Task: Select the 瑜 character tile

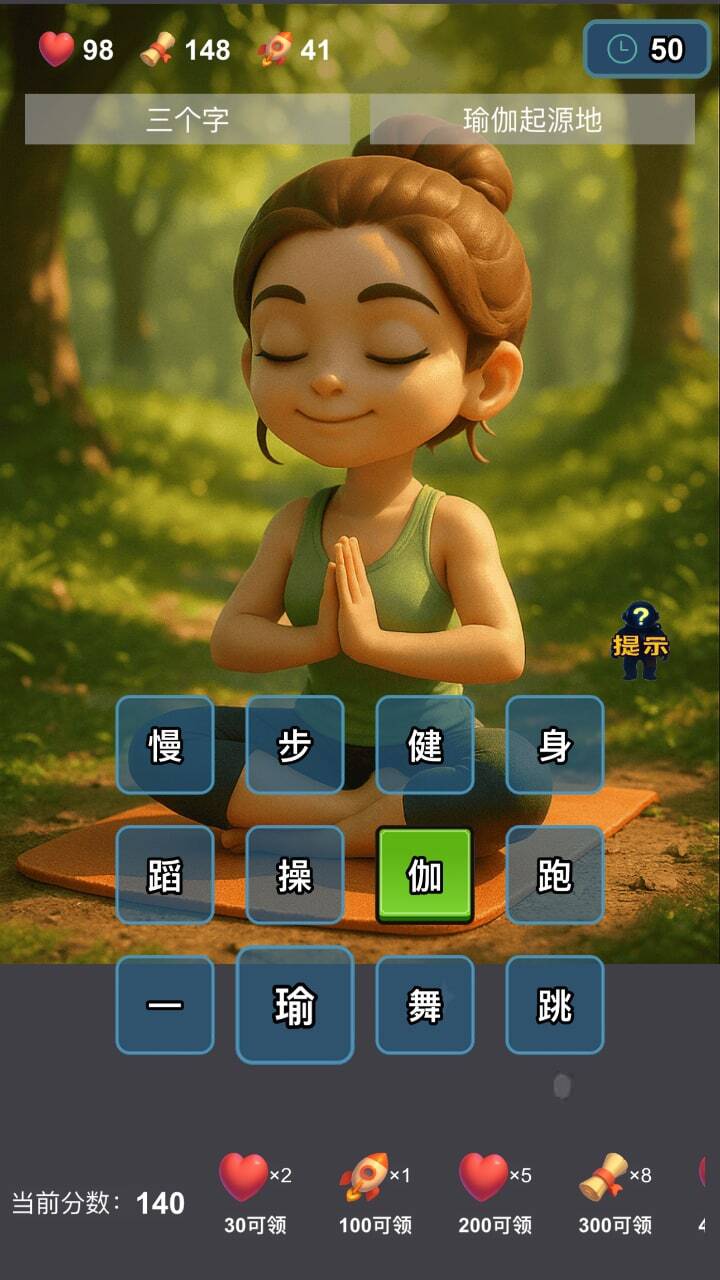Action: point(295,1005)
